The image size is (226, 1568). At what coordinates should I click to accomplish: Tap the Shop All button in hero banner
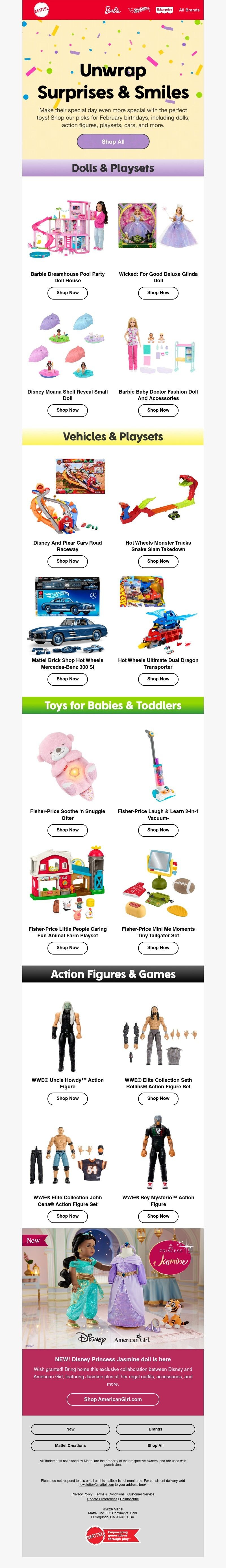pos(113,142)
